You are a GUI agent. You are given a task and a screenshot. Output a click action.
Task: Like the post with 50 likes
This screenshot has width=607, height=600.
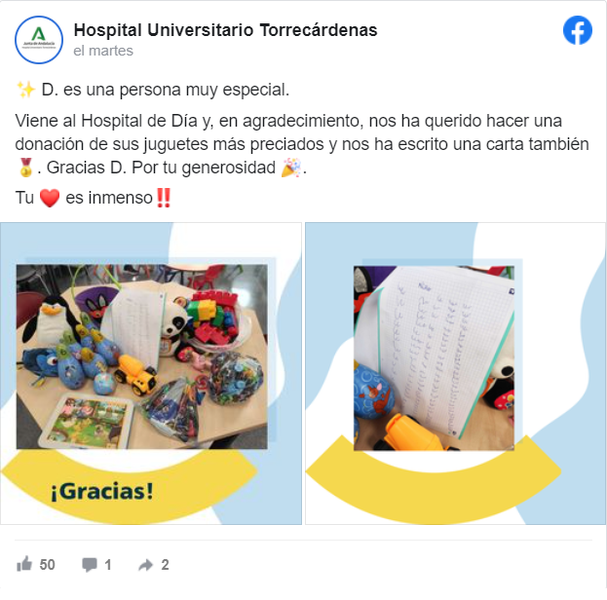(x=25, y=565)
